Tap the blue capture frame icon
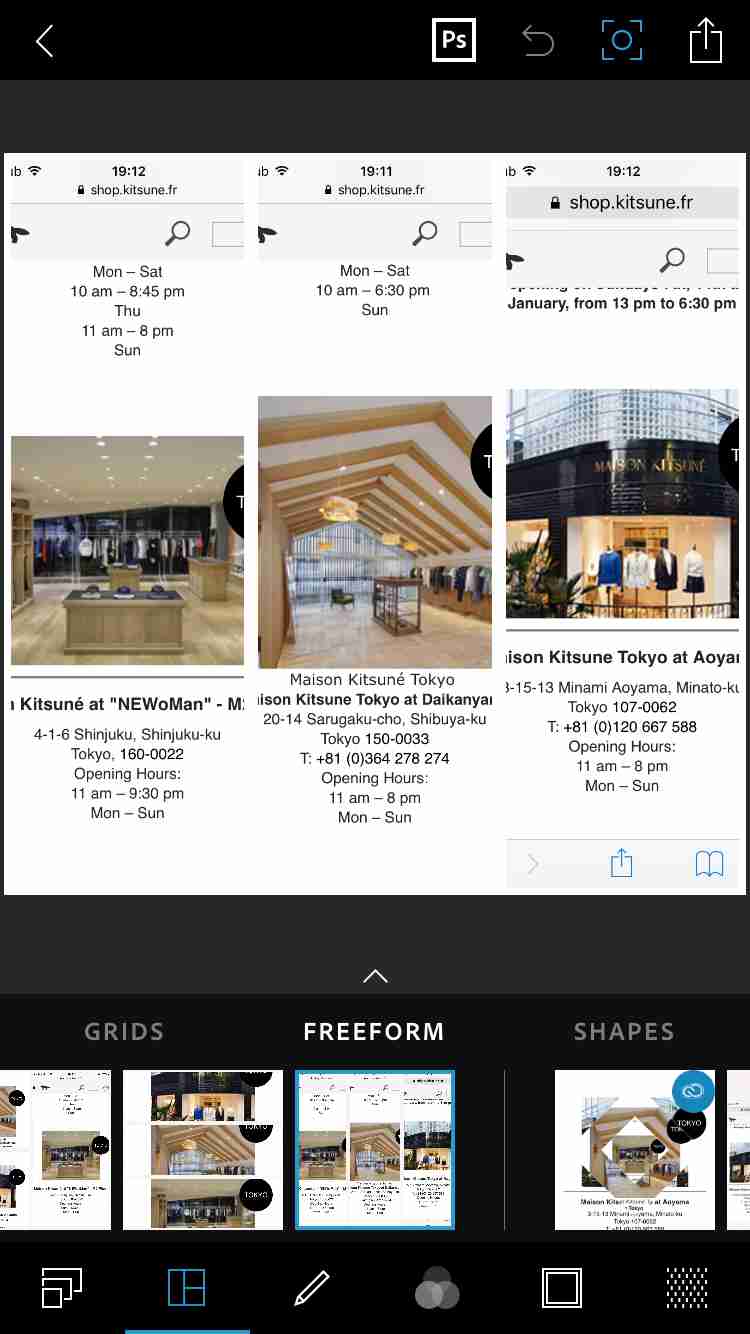This screenshot has width=750, height=1334. 621,40
